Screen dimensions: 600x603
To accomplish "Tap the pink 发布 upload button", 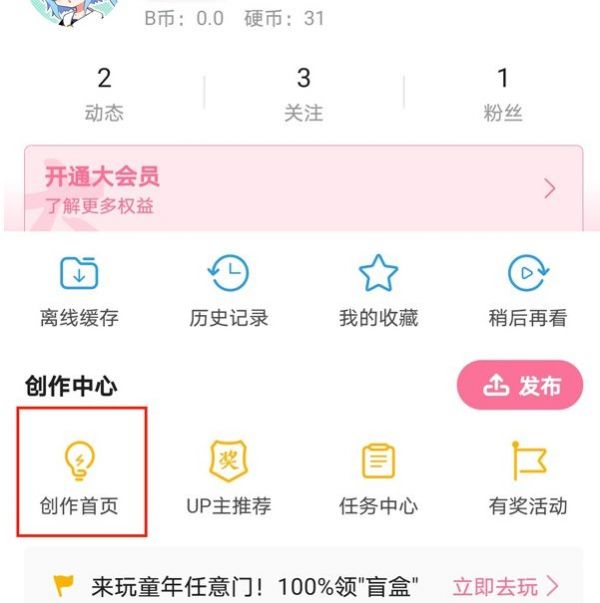I will [519, 387].
